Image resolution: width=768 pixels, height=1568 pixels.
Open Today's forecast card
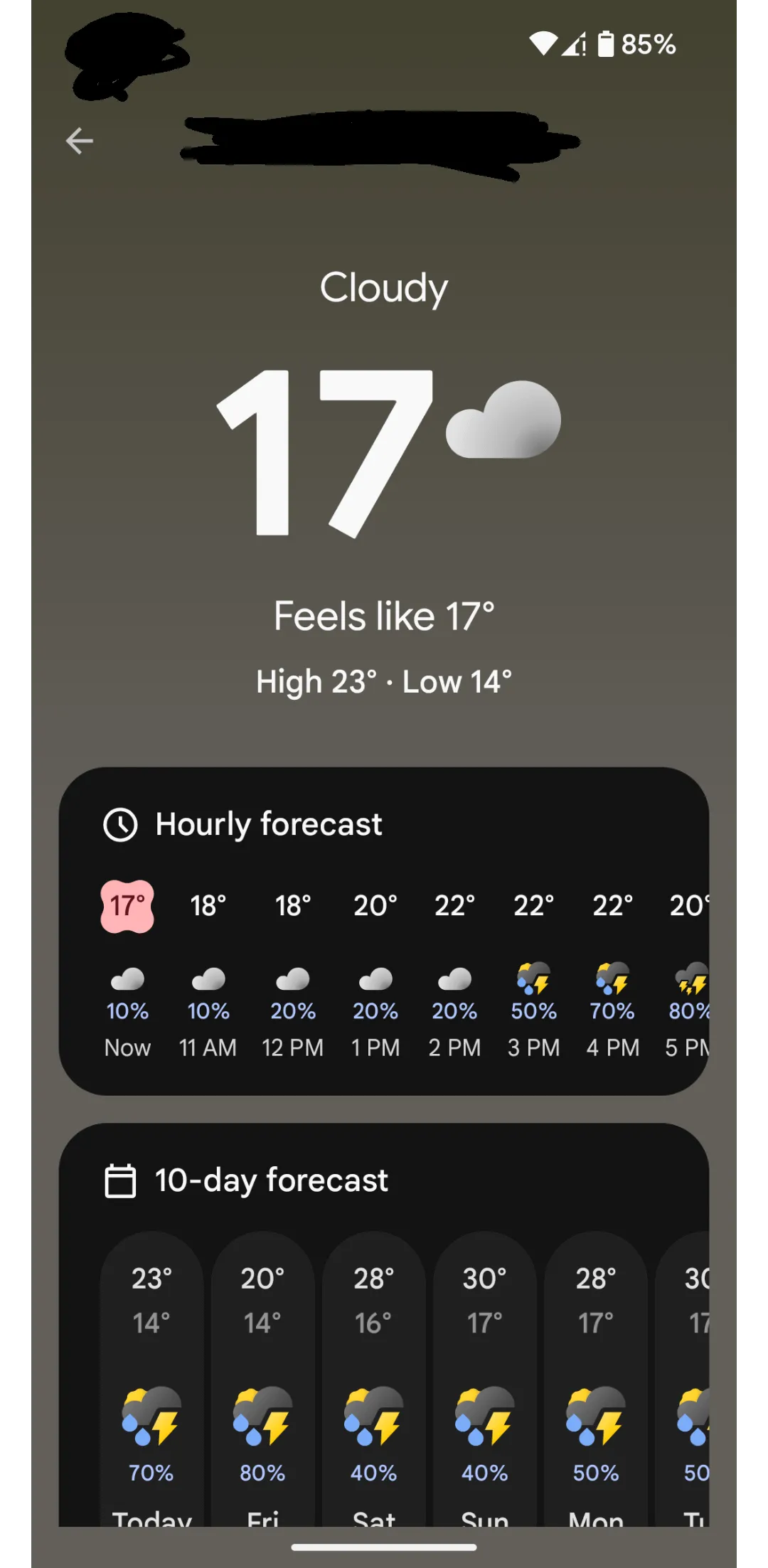pyautogui.click(x=151, y=1379)
